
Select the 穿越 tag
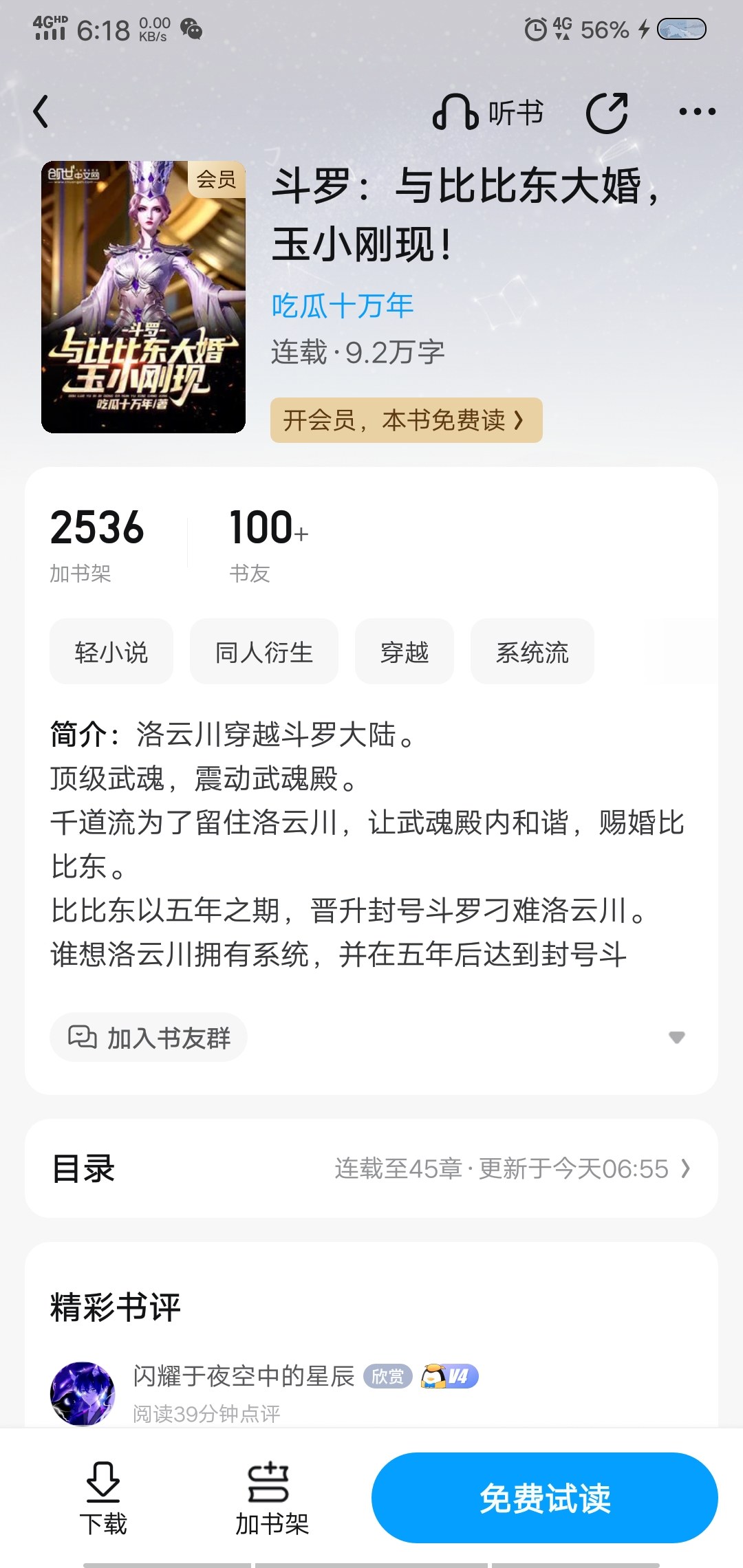coord(405,652)
